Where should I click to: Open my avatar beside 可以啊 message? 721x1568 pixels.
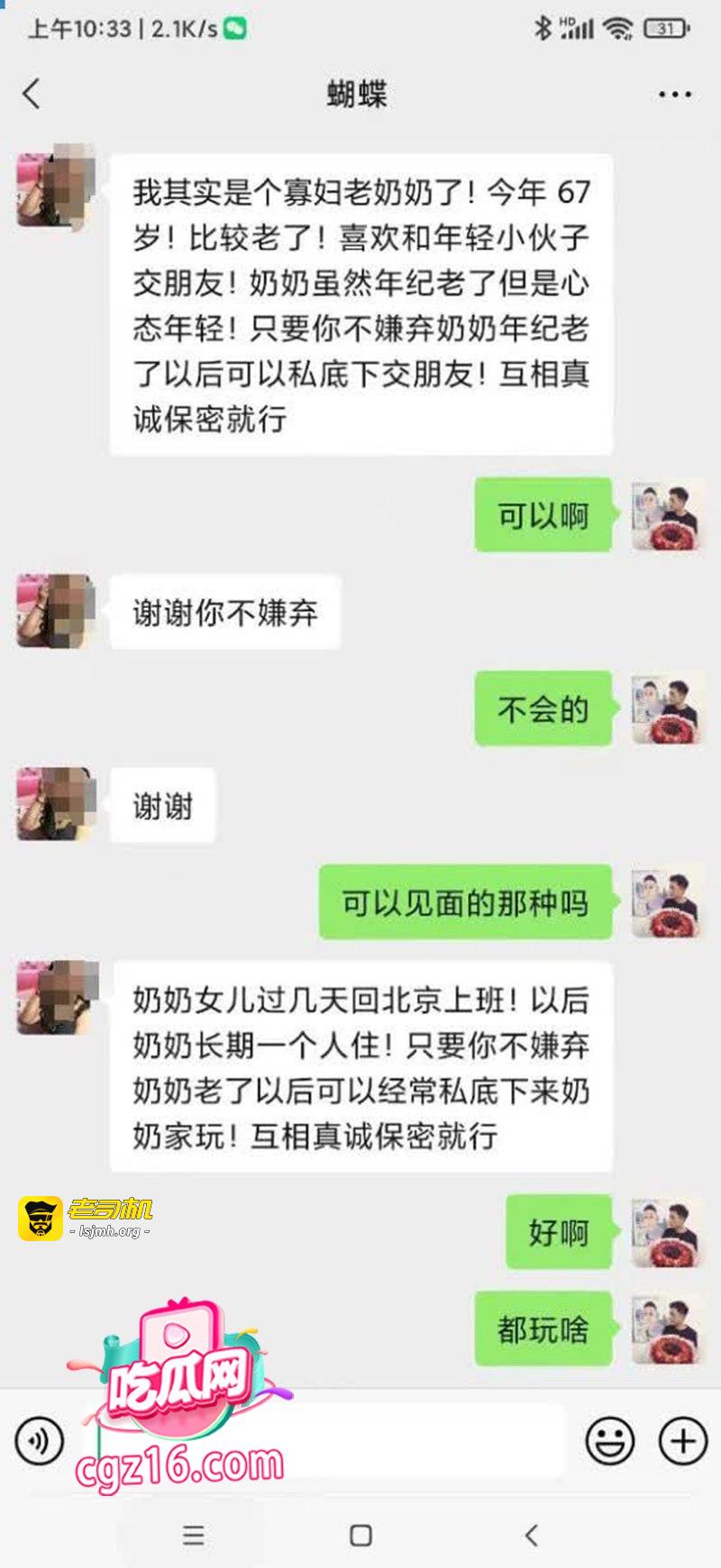pyautogui.click(x=666, y=516)
